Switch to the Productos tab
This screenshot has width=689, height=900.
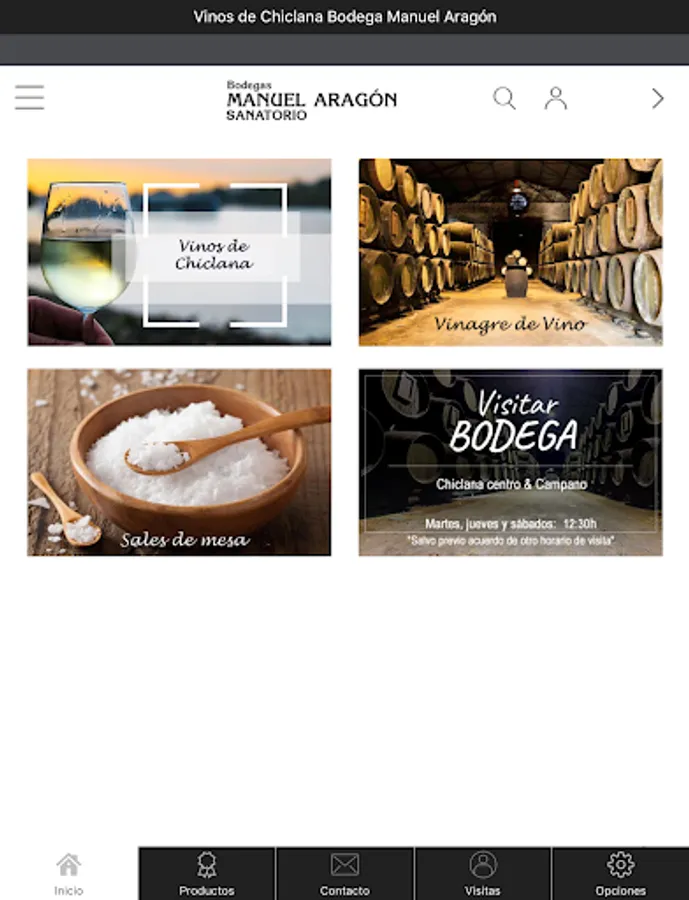[x=207, y=874]
